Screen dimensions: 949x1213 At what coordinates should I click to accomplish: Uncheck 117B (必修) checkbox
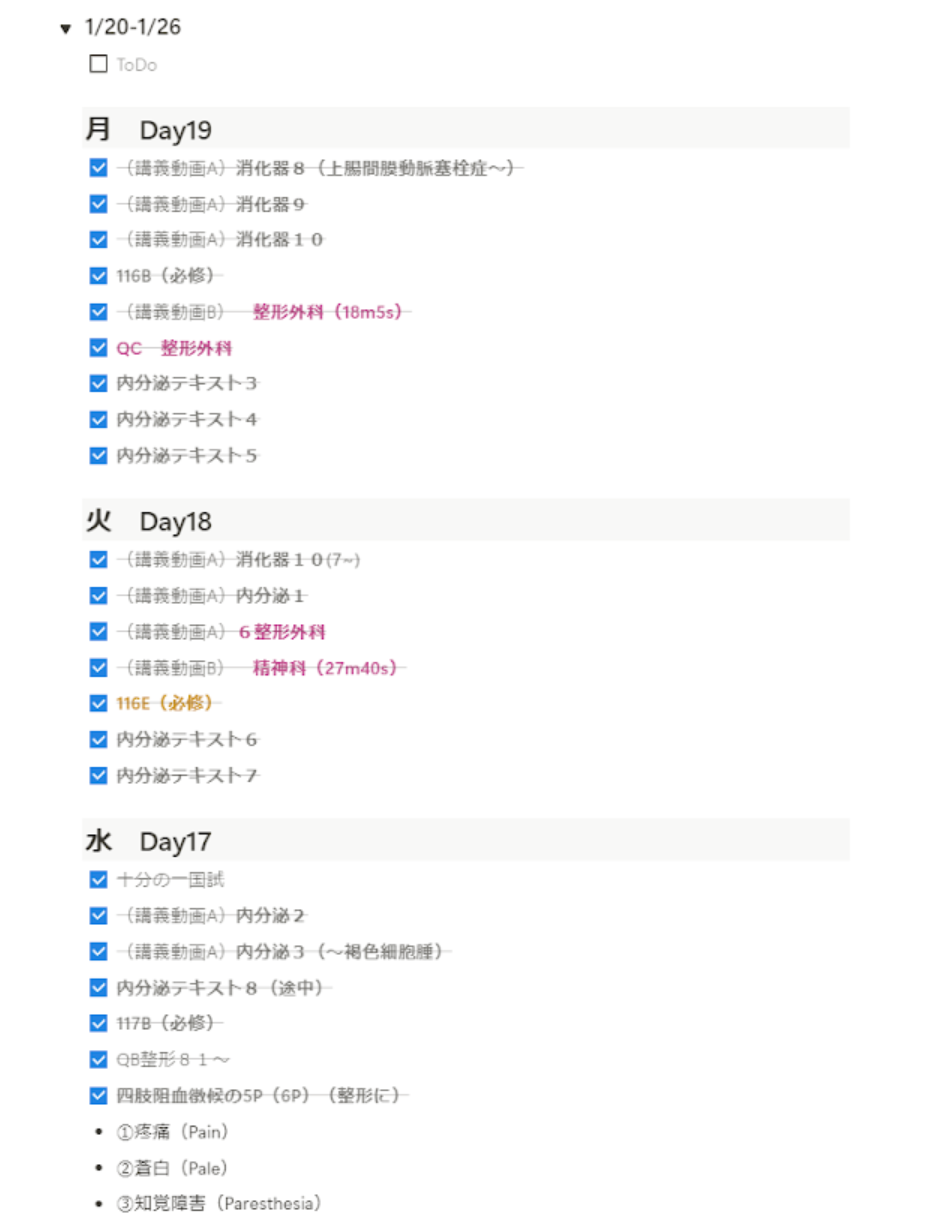(x=98, y=1023)
